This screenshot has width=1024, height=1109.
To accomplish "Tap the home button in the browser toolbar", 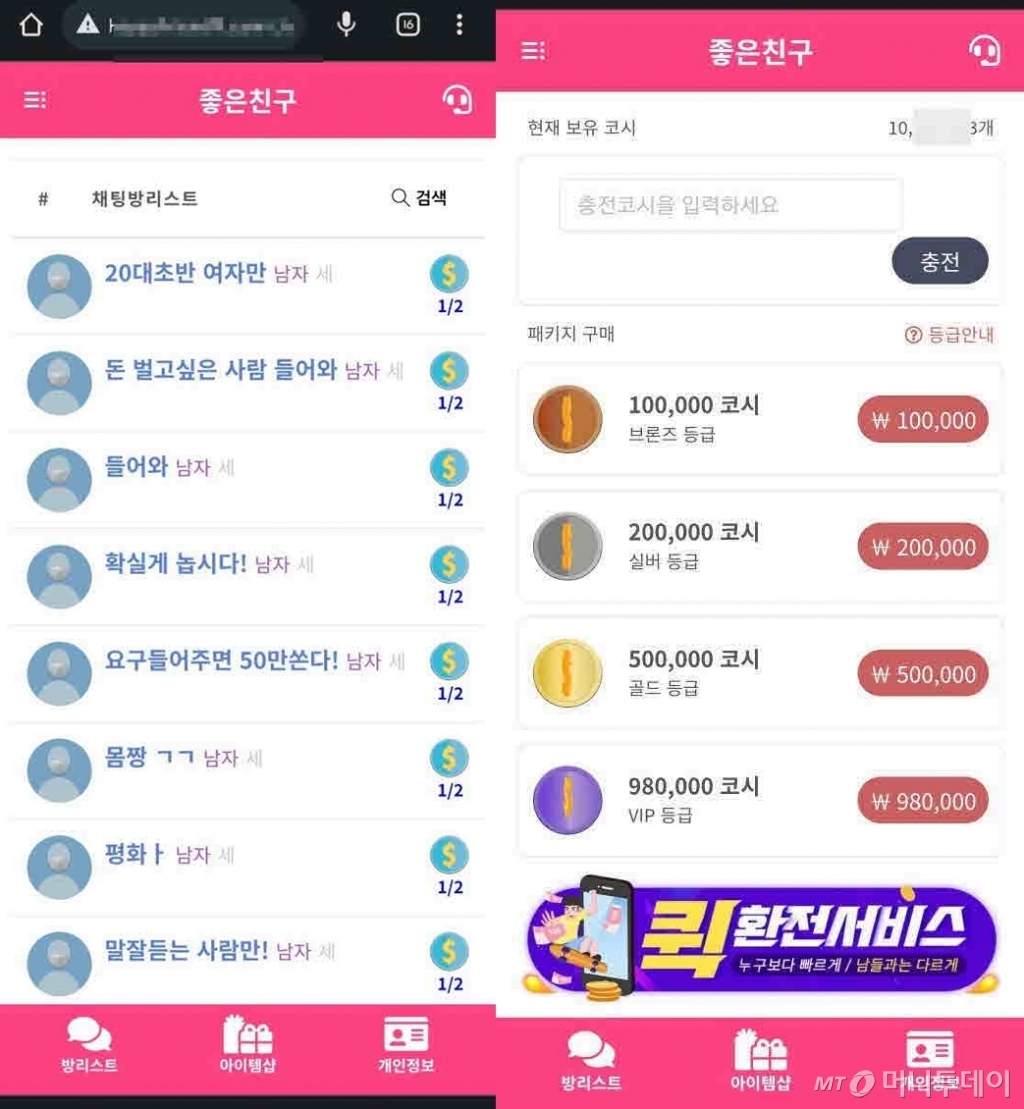I will [x=30, y=22].
